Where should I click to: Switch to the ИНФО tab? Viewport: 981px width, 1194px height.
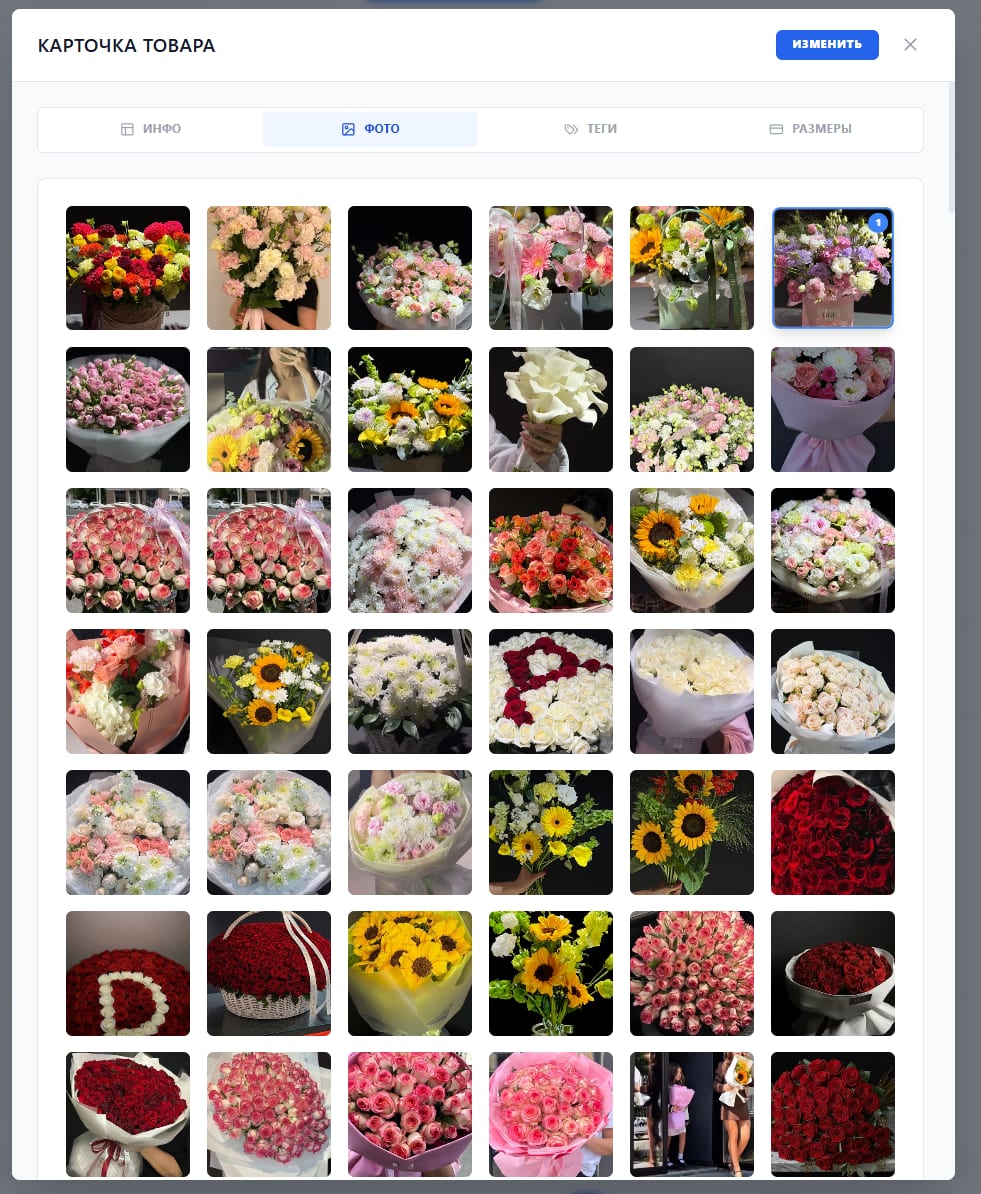(151, 129)
